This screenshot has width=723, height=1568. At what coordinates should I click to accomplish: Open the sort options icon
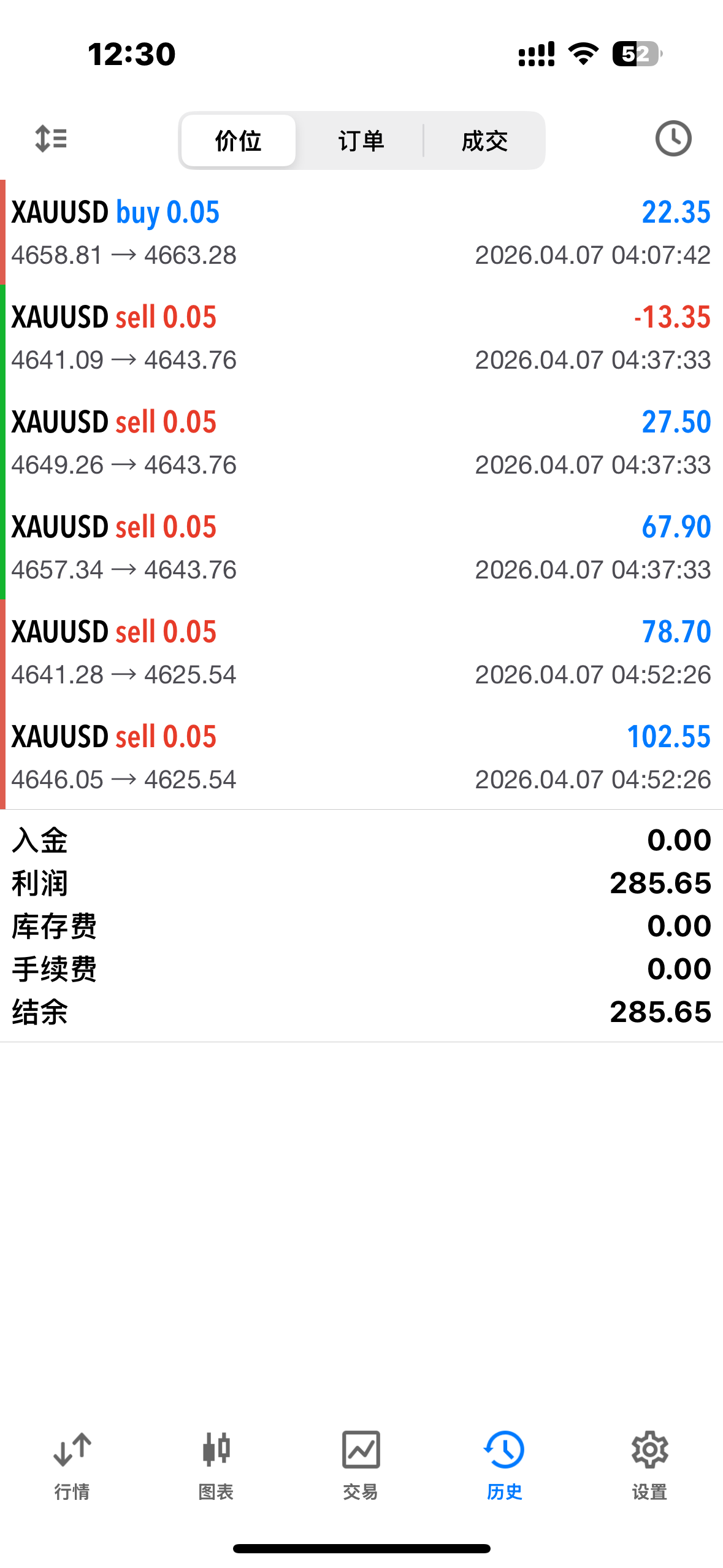(51, 139)
